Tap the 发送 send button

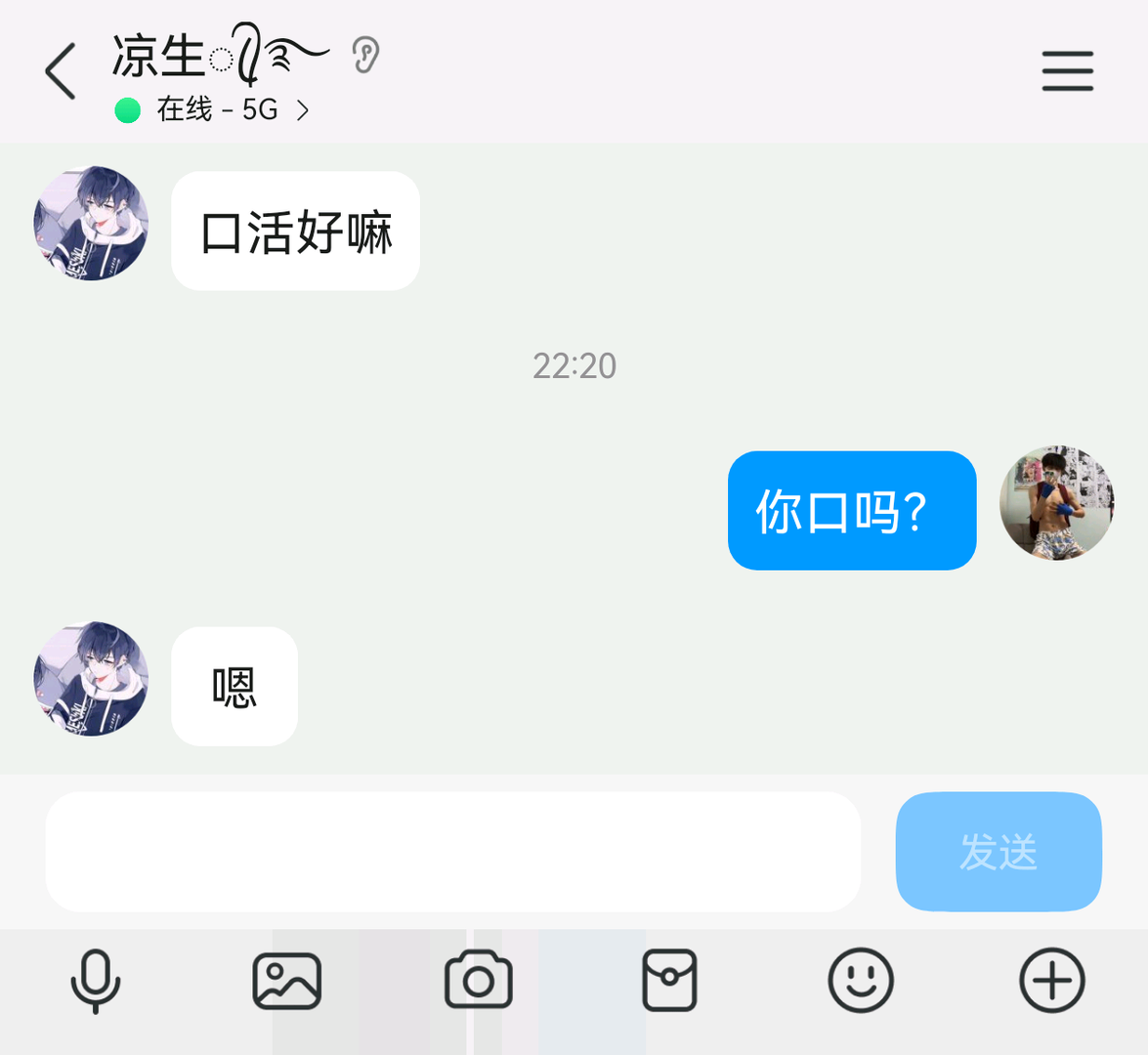tap(998, 852)
